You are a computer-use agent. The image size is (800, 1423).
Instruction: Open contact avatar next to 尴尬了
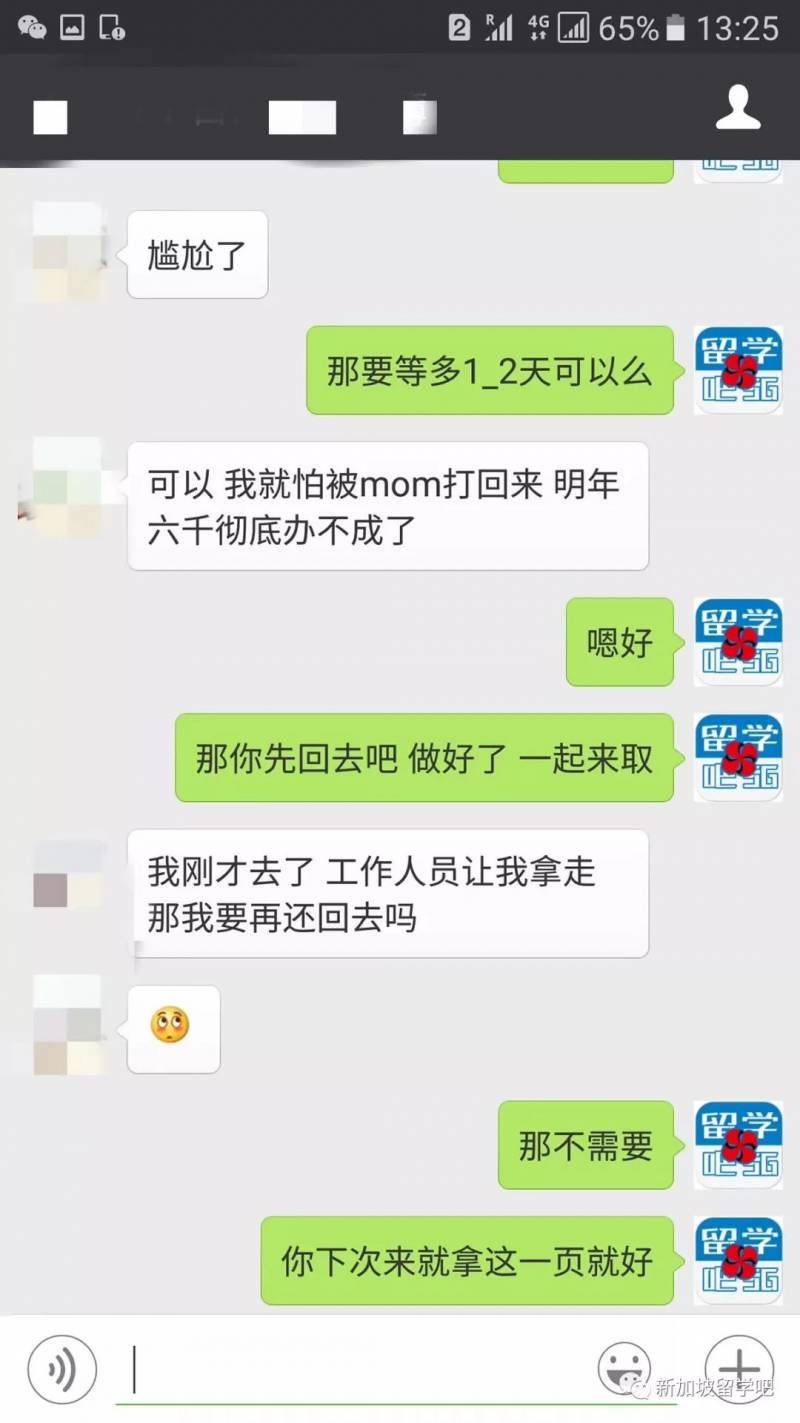point(68,252)
